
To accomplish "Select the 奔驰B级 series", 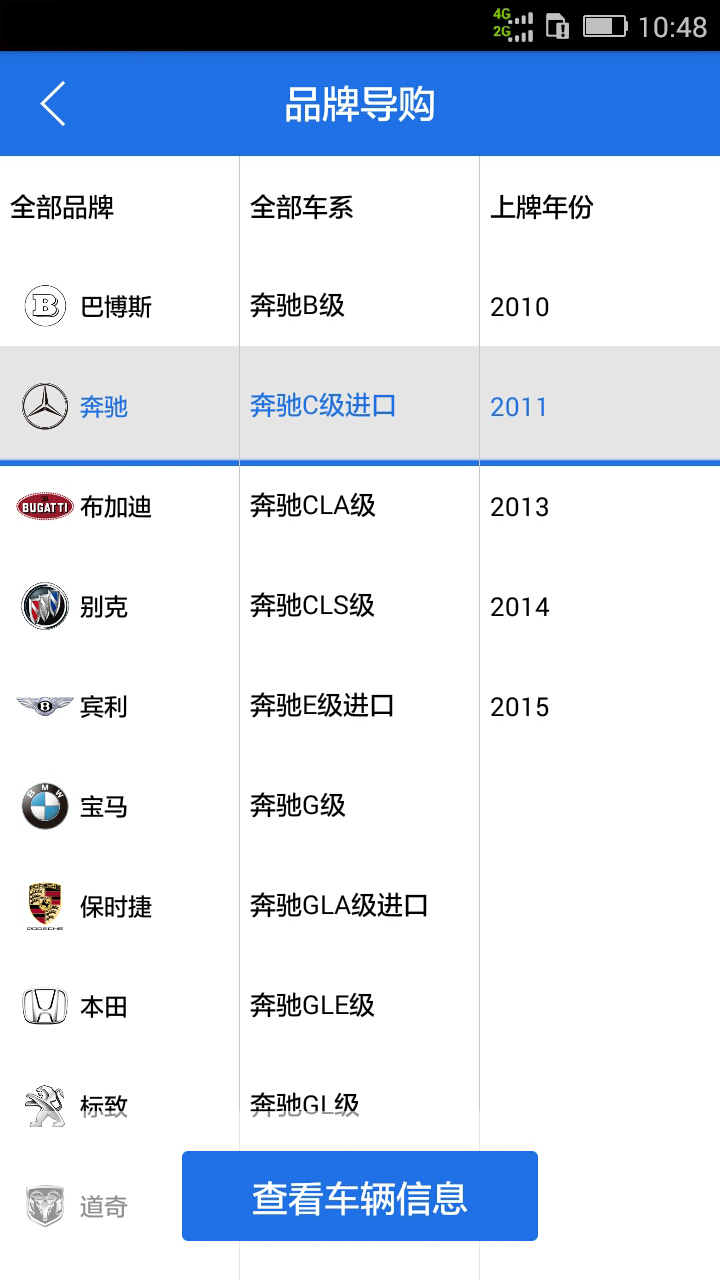I will point(298,305).
